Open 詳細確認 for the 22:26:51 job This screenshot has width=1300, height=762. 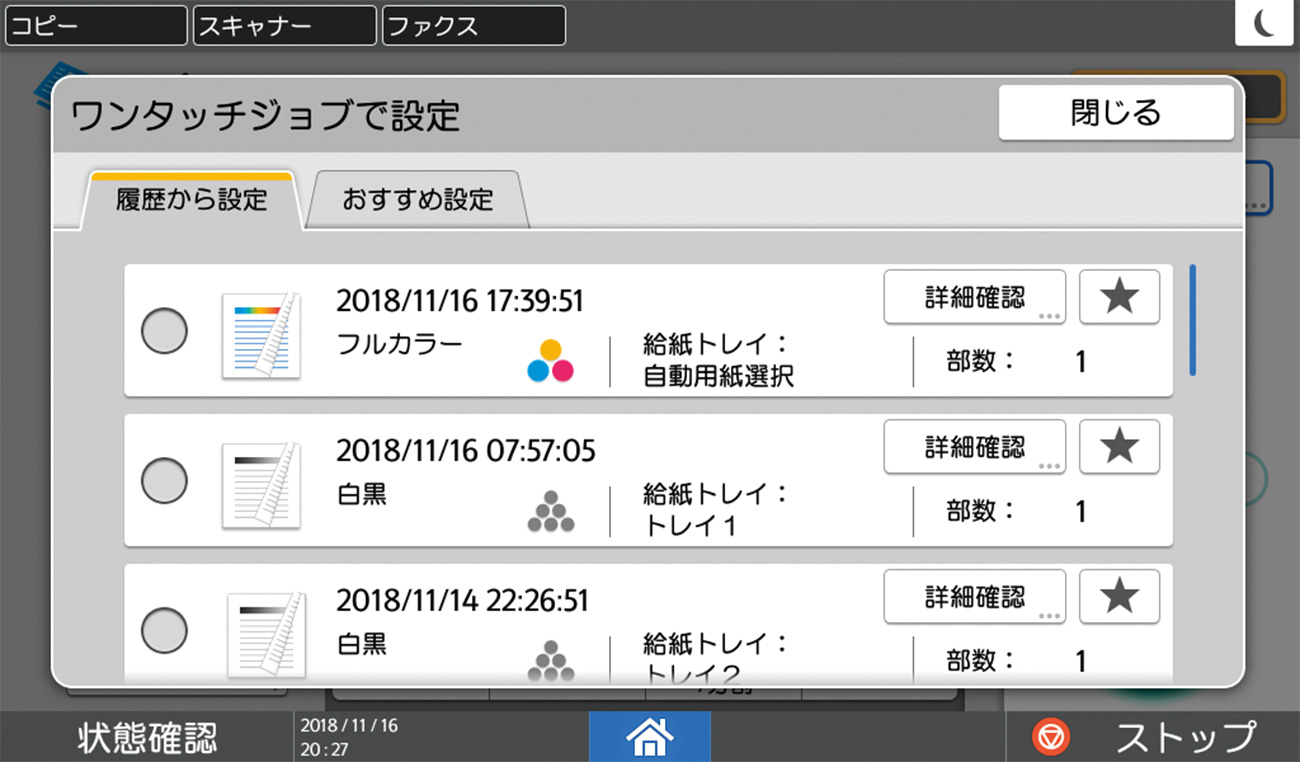pos(974,597)
